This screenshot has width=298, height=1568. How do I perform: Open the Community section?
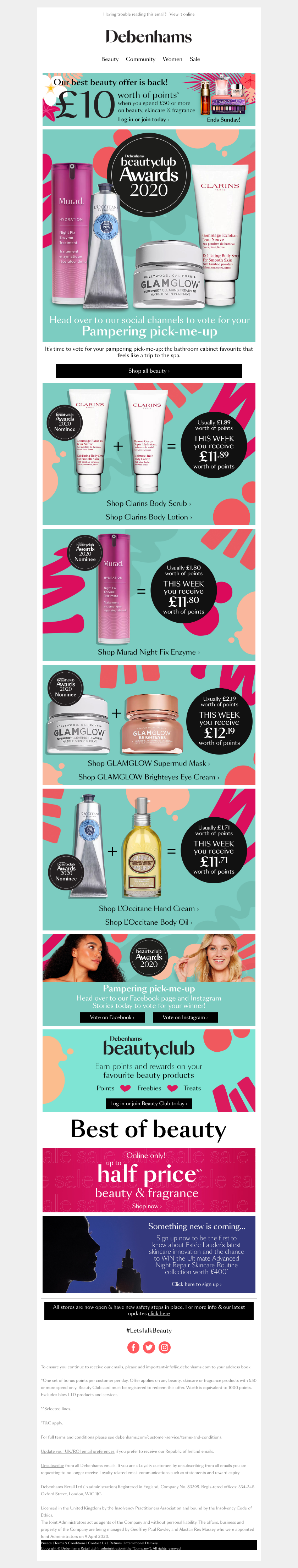click(x=140, y=59)
